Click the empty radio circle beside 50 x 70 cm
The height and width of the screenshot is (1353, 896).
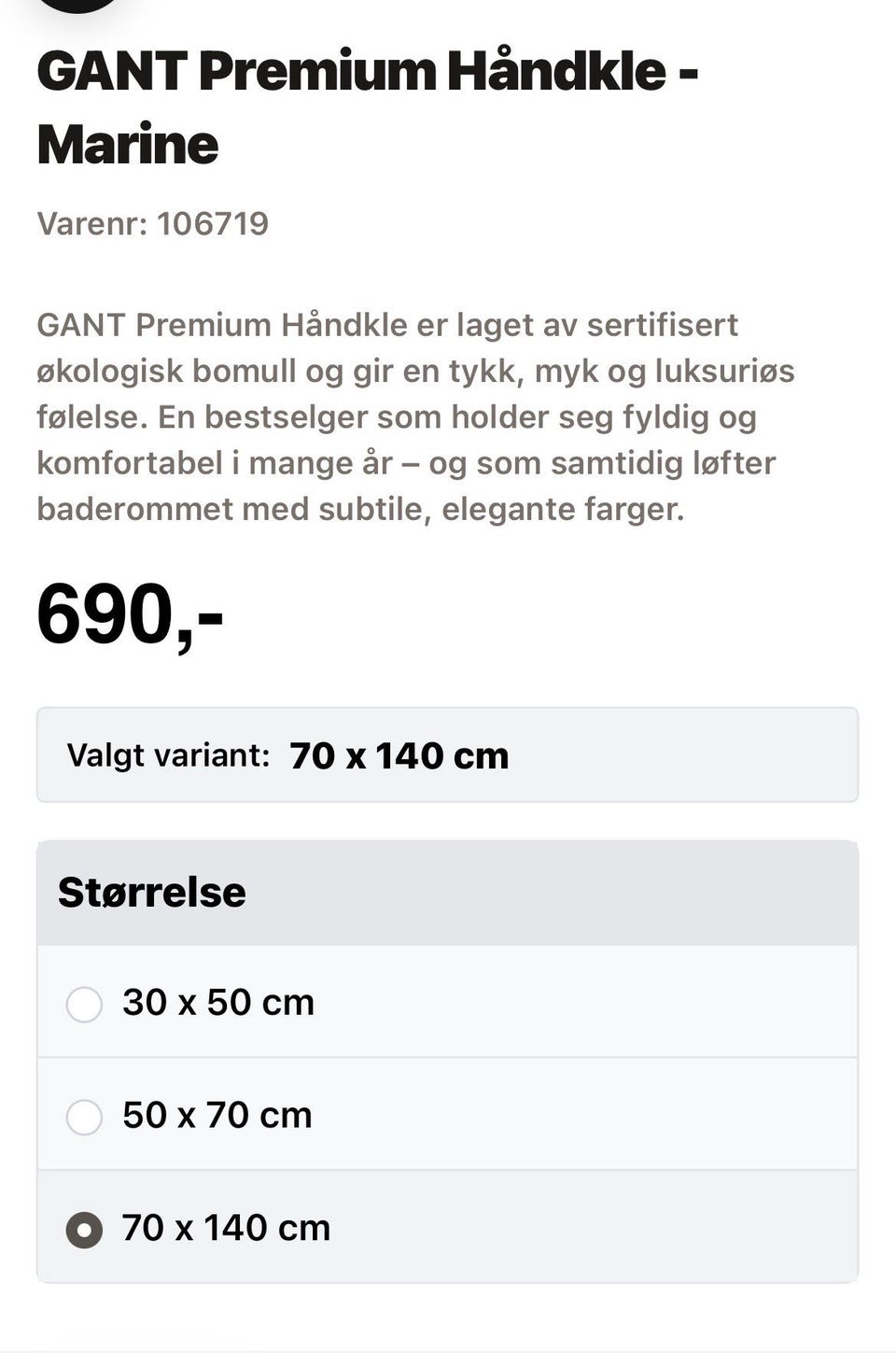84,1118
